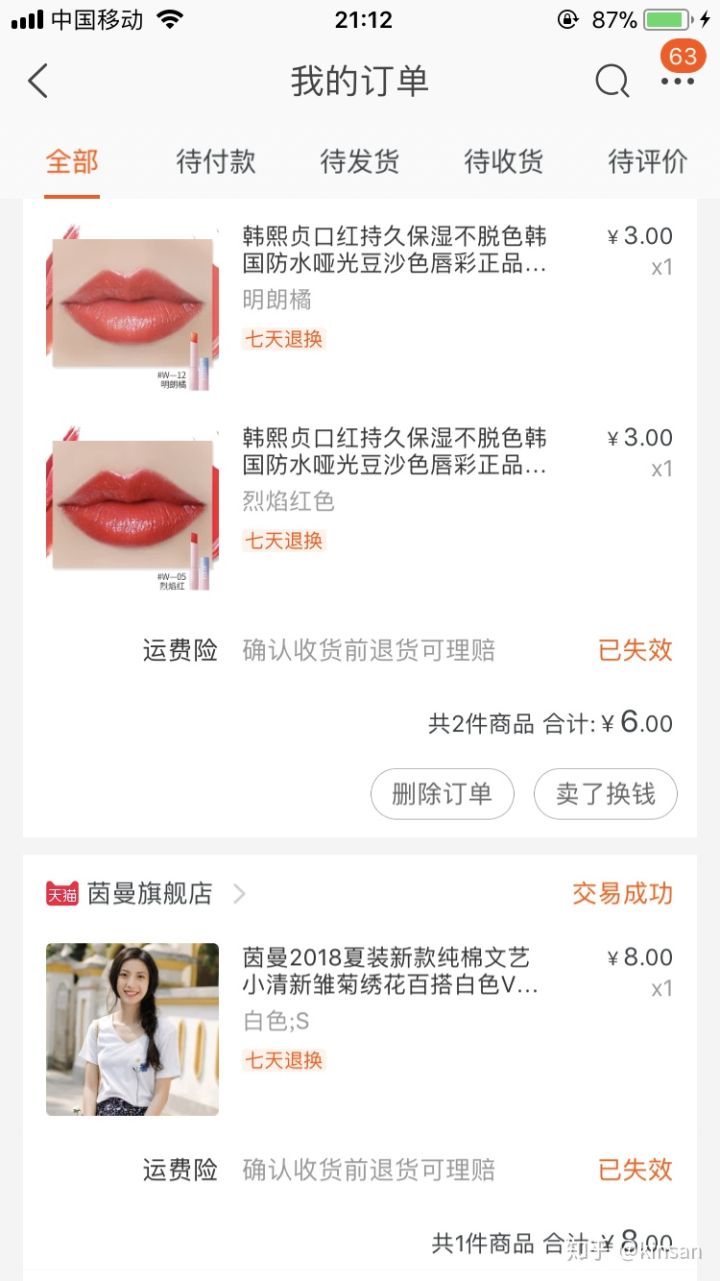The width and height of the screenshot is (720, 1281).
Task: Switch to the 全部 tab
Action: (x=72, y=162)
